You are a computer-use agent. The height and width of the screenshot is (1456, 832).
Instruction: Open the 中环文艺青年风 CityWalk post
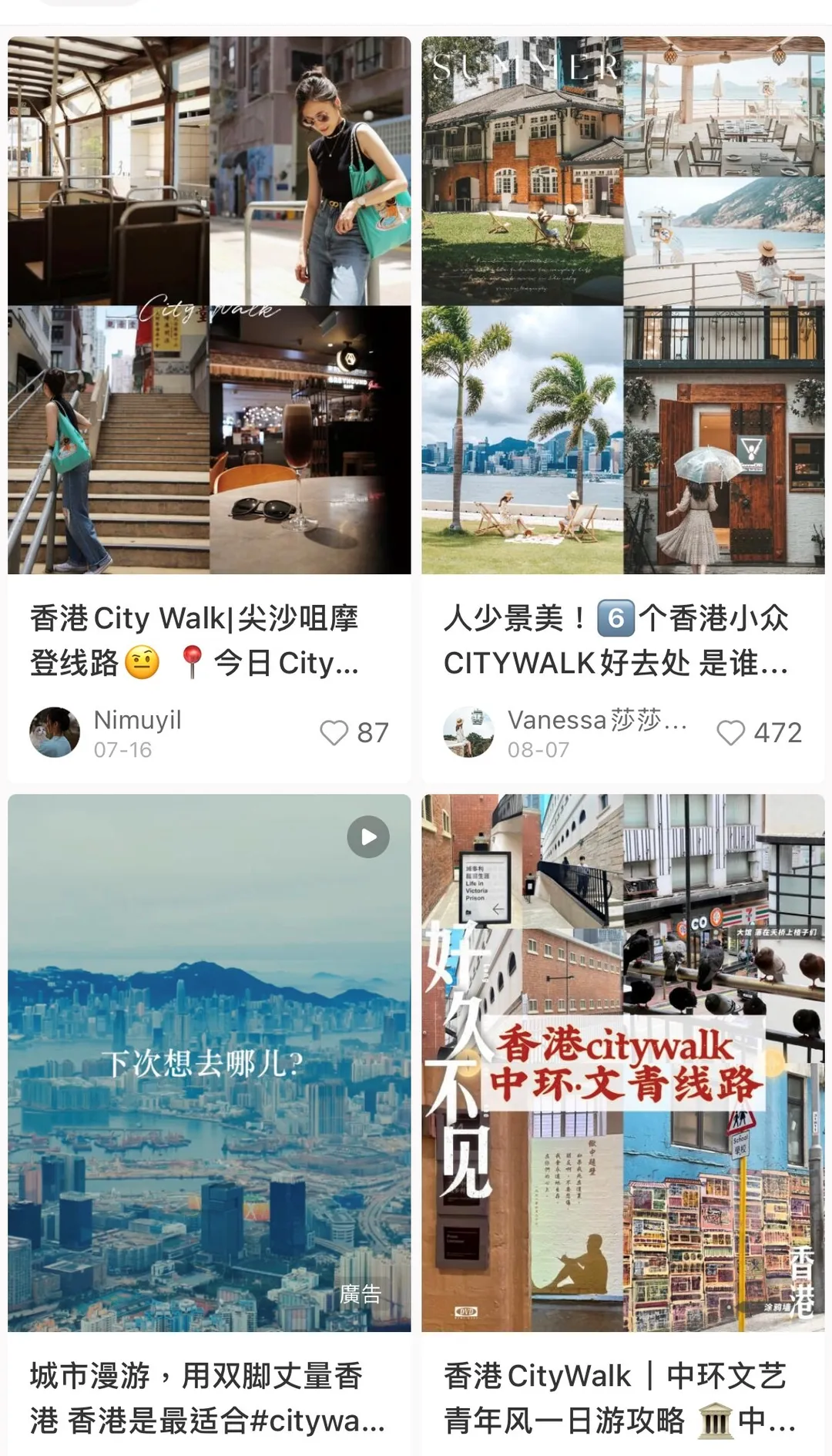[x=622, y=1064]
